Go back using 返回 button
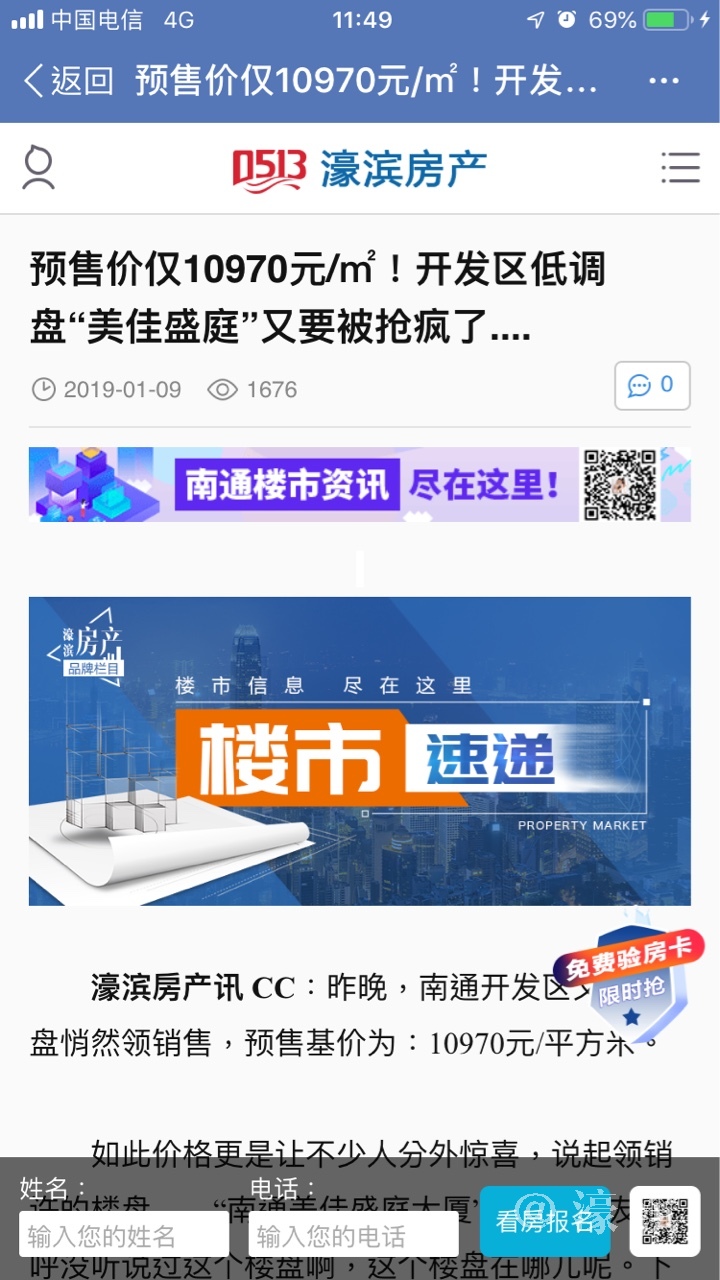Image resolution: width=720 pixels, height=1280 pixels. point(68,81)
